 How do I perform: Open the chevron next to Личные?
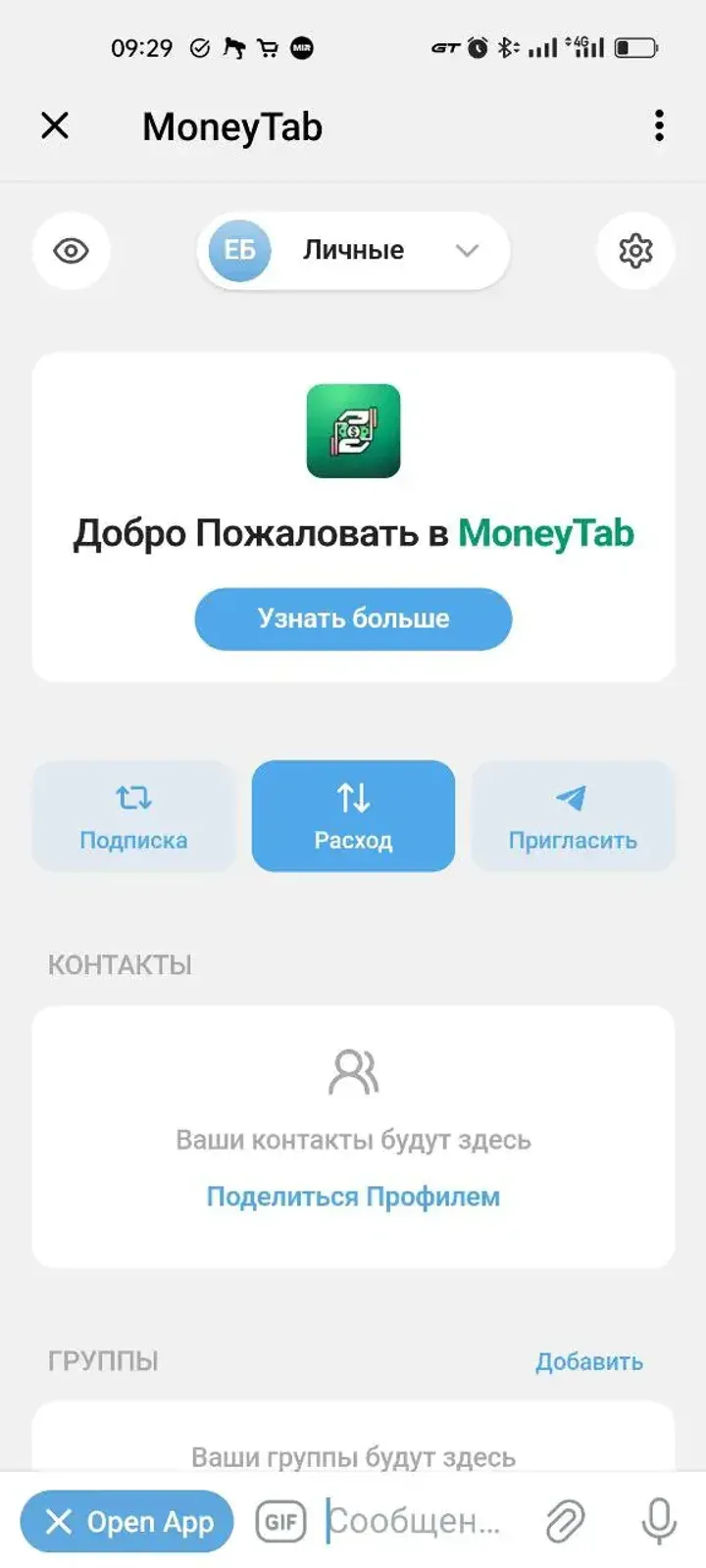click(x=467, y=251)
